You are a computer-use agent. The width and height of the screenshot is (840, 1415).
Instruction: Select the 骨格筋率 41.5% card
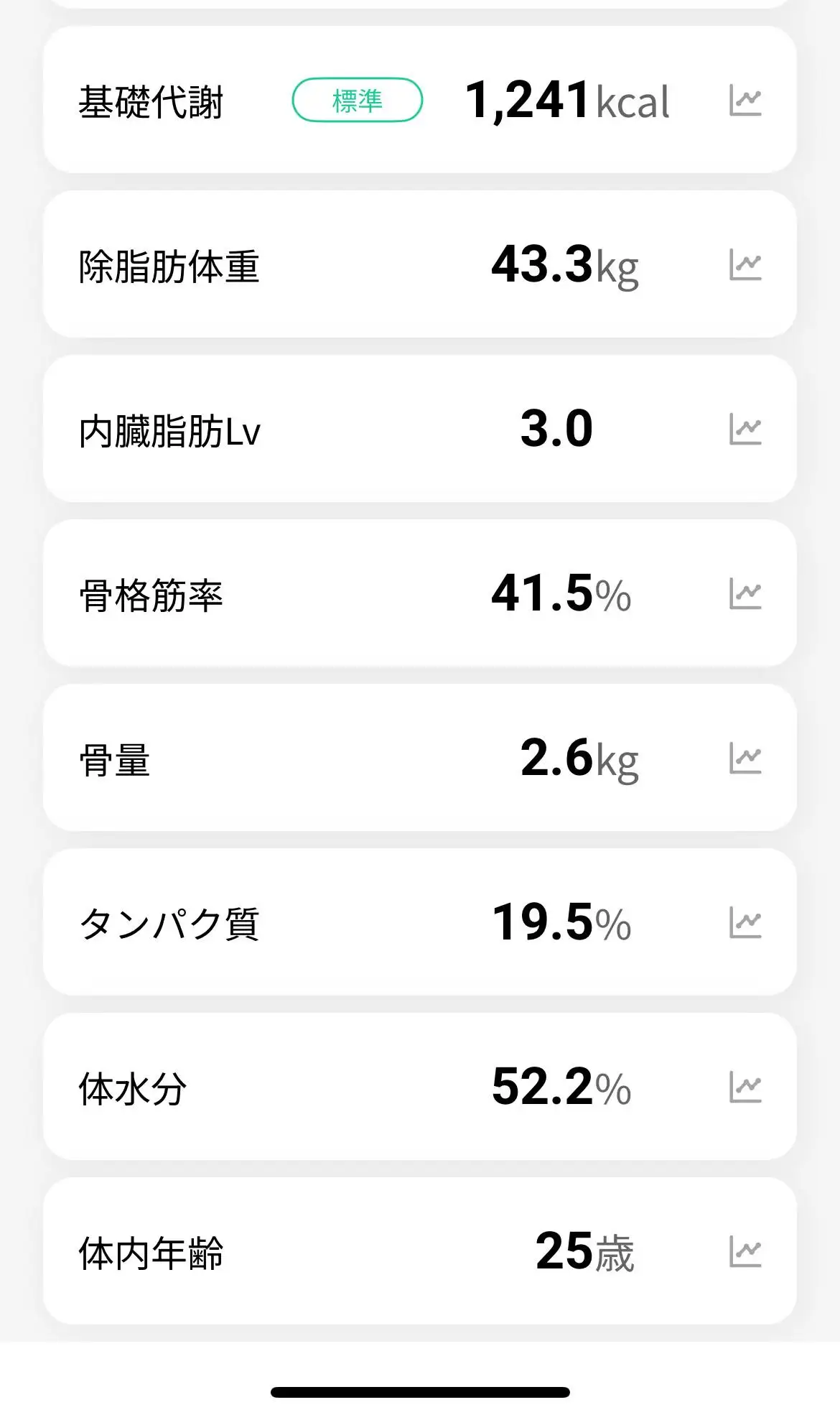[x=420, y=594]
